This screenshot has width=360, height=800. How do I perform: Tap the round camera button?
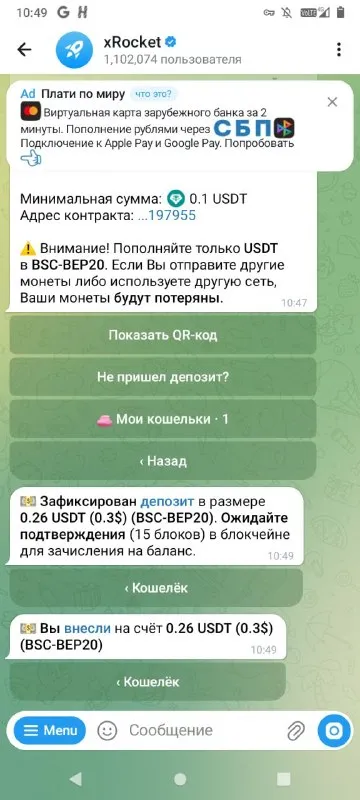pyautogui.click(x=334, y=731)
